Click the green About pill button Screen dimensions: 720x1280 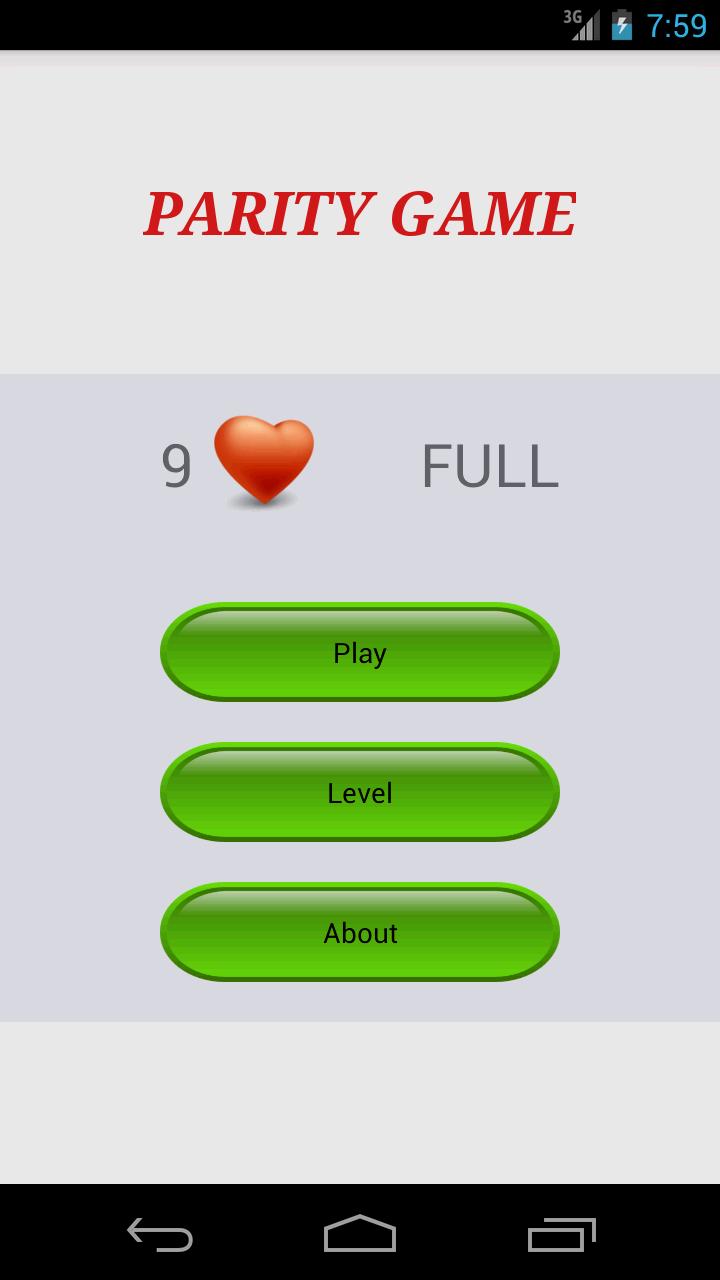(360, 932)
